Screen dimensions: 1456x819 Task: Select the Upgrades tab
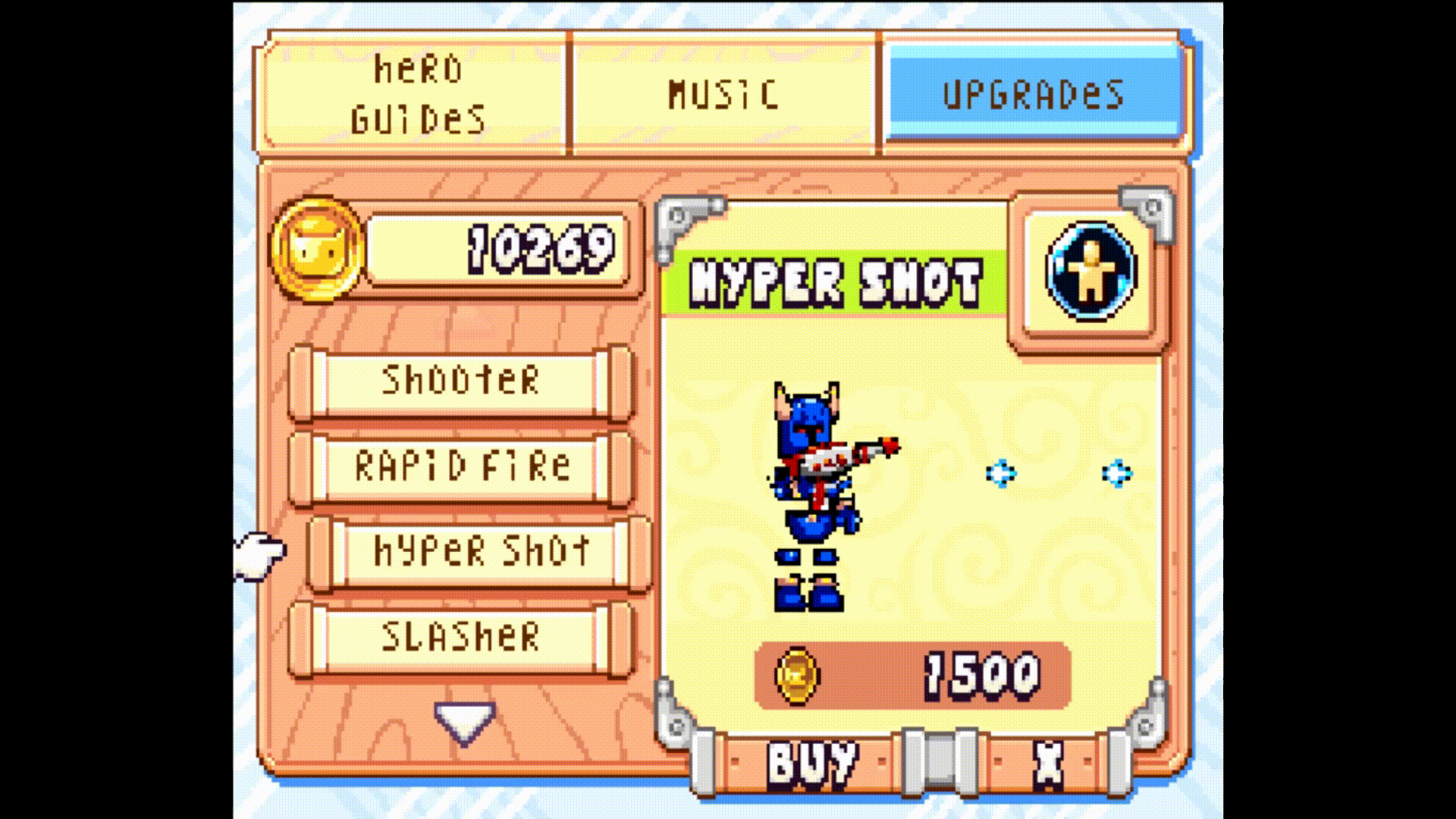pos(1033,95)
